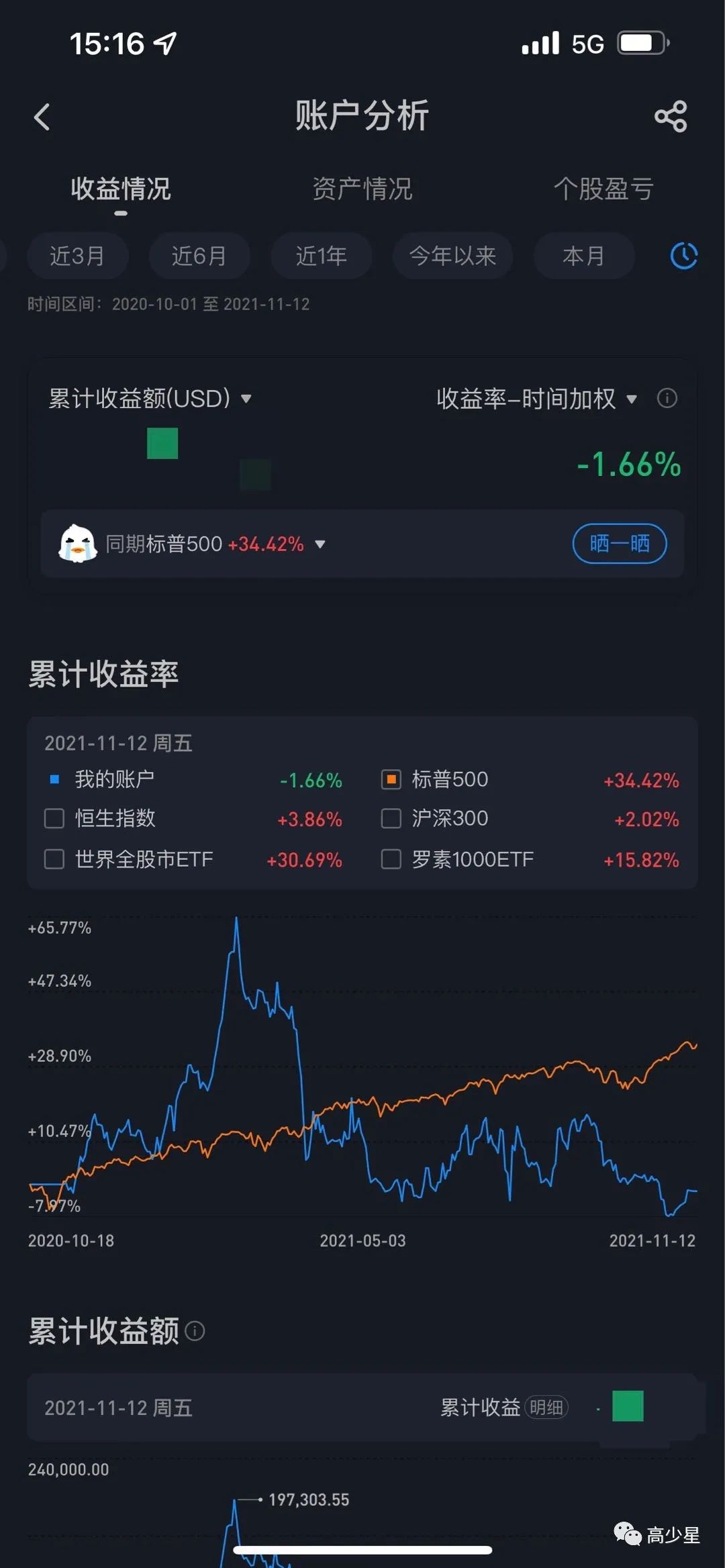Open info icon beside 收益率-时间加权
Image resolution: width=725 pixels, height=1568 pixels.
[x=667, y=399]
